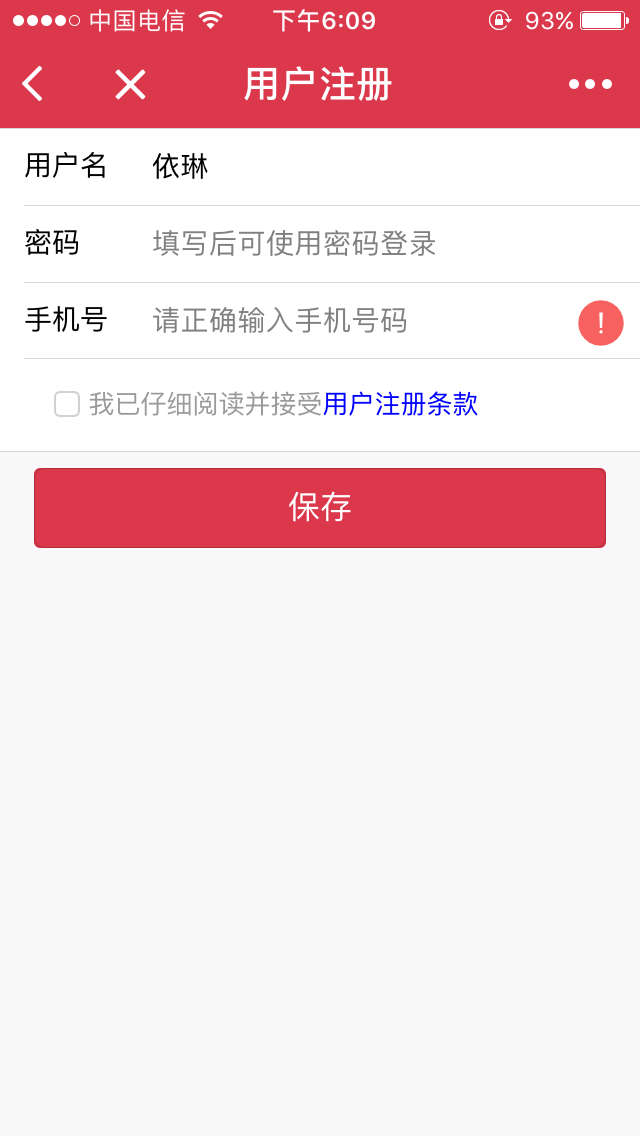Edit the 用户名 field containing 依琳
Screen dimensions: 640x1136
click(x=380, y=166)
